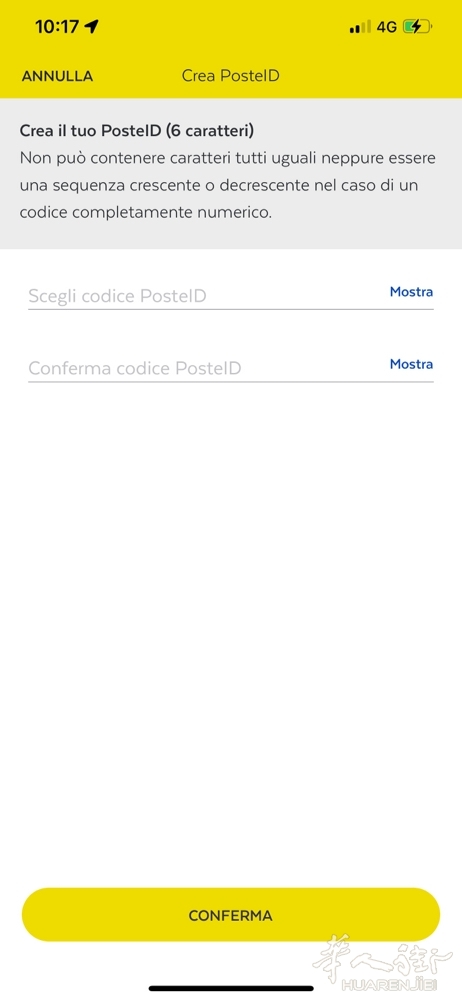
Task: Tap the CONFERMA button
Action: 230,915
